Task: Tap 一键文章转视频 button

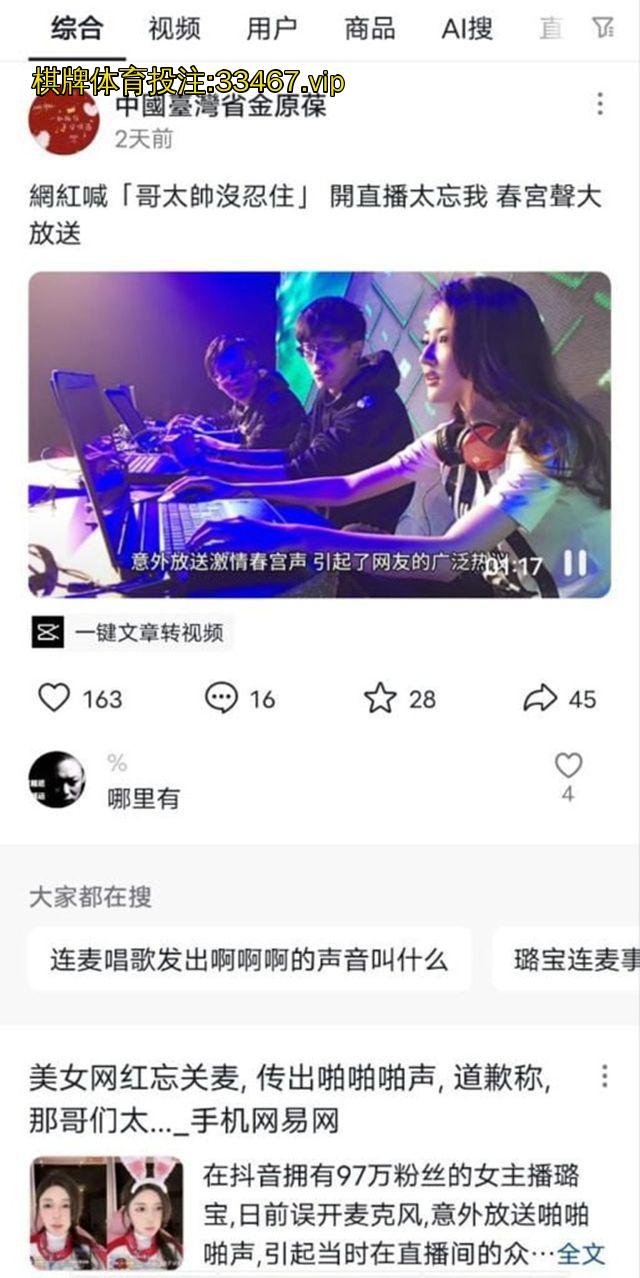Action: [130, 633]
